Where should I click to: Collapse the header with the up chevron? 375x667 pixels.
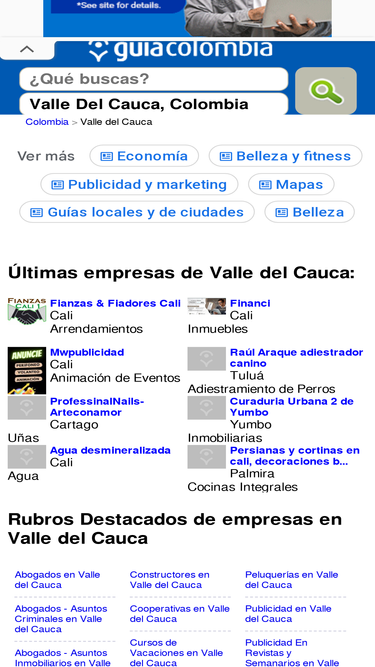pos(27,49)
